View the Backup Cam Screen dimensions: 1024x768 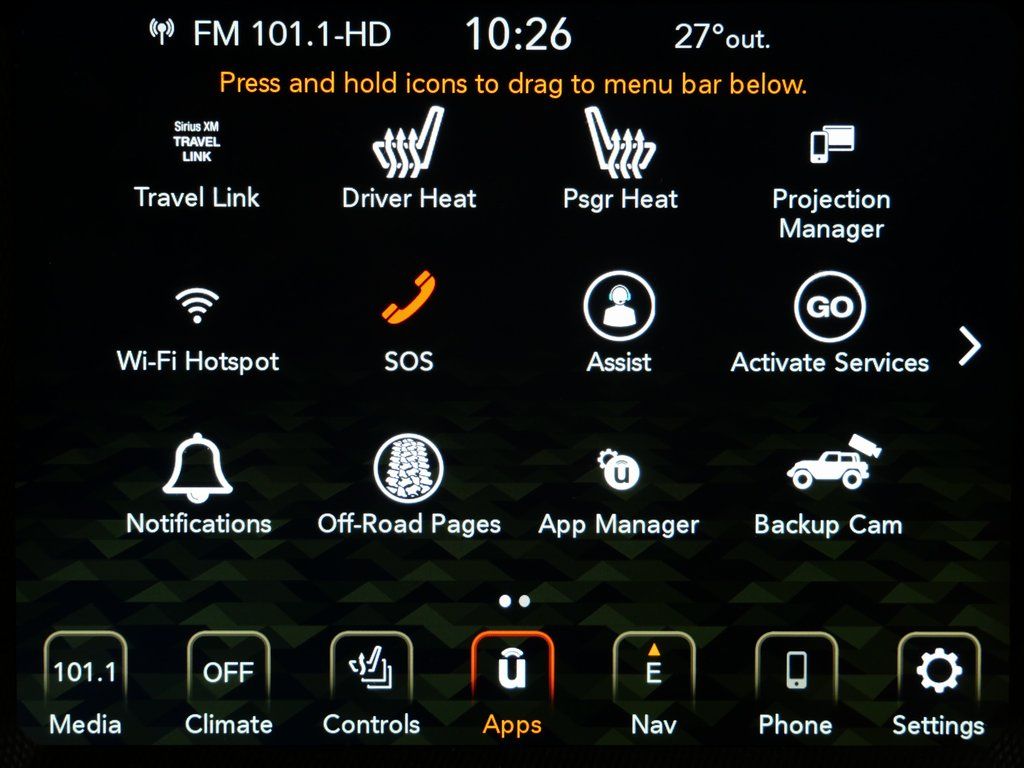click(x=829, y=485)
